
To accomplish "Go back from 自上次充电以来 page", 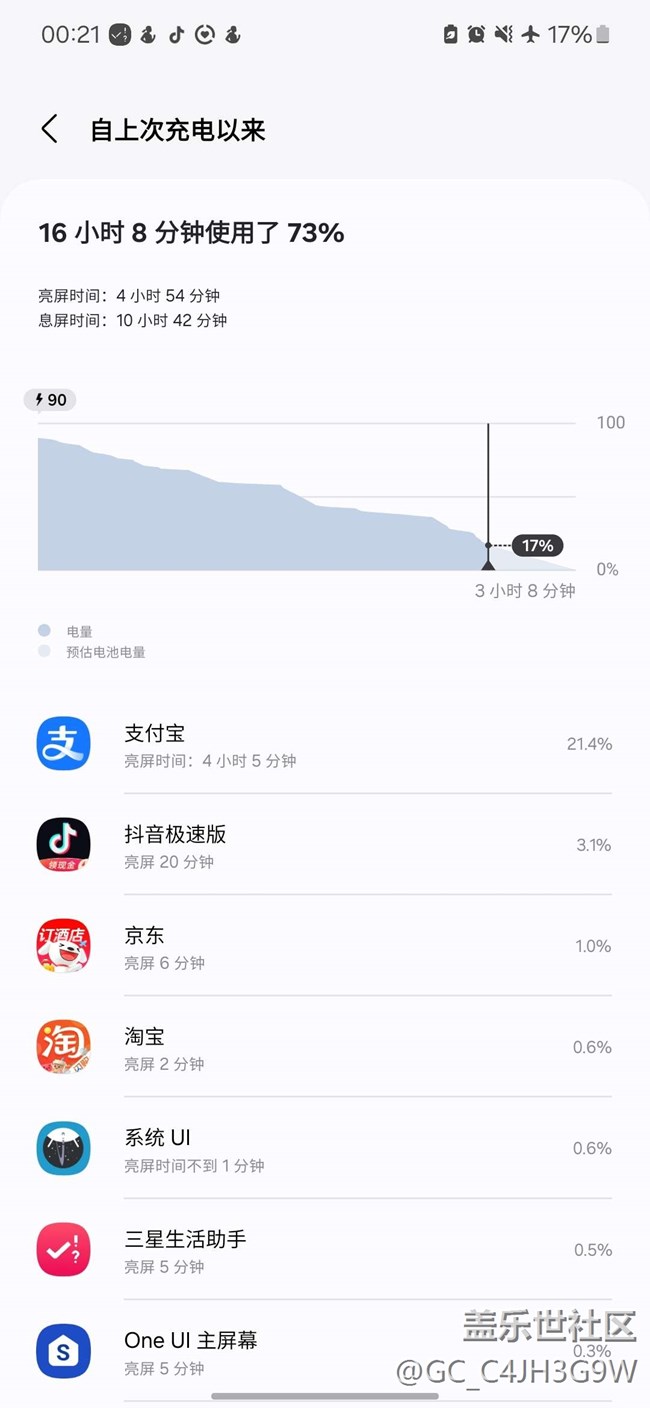I will coord(50,129).
